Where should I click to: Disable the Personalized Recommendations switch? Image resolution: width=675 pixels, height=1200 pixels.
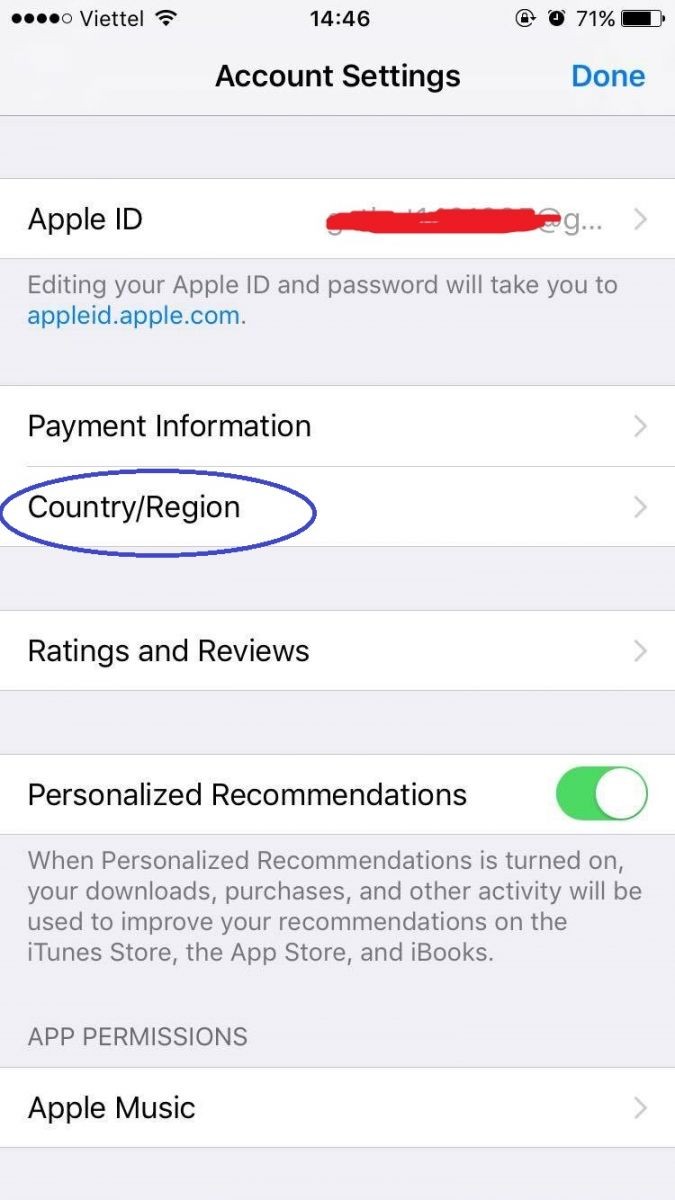(x=601, y=795)
